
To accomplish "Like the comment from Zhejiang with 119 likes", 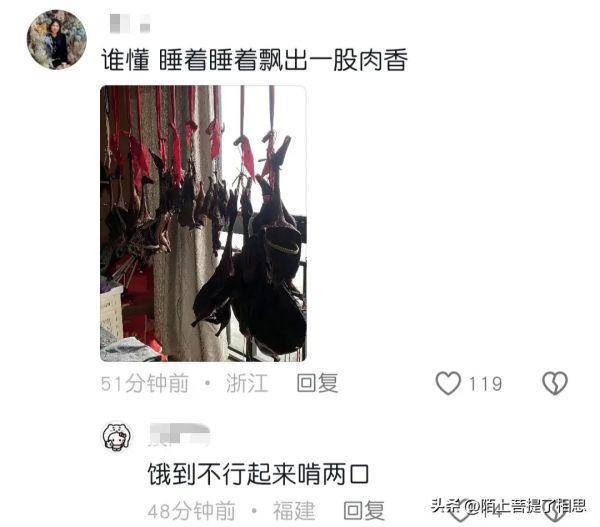I will tap(449, 383).
